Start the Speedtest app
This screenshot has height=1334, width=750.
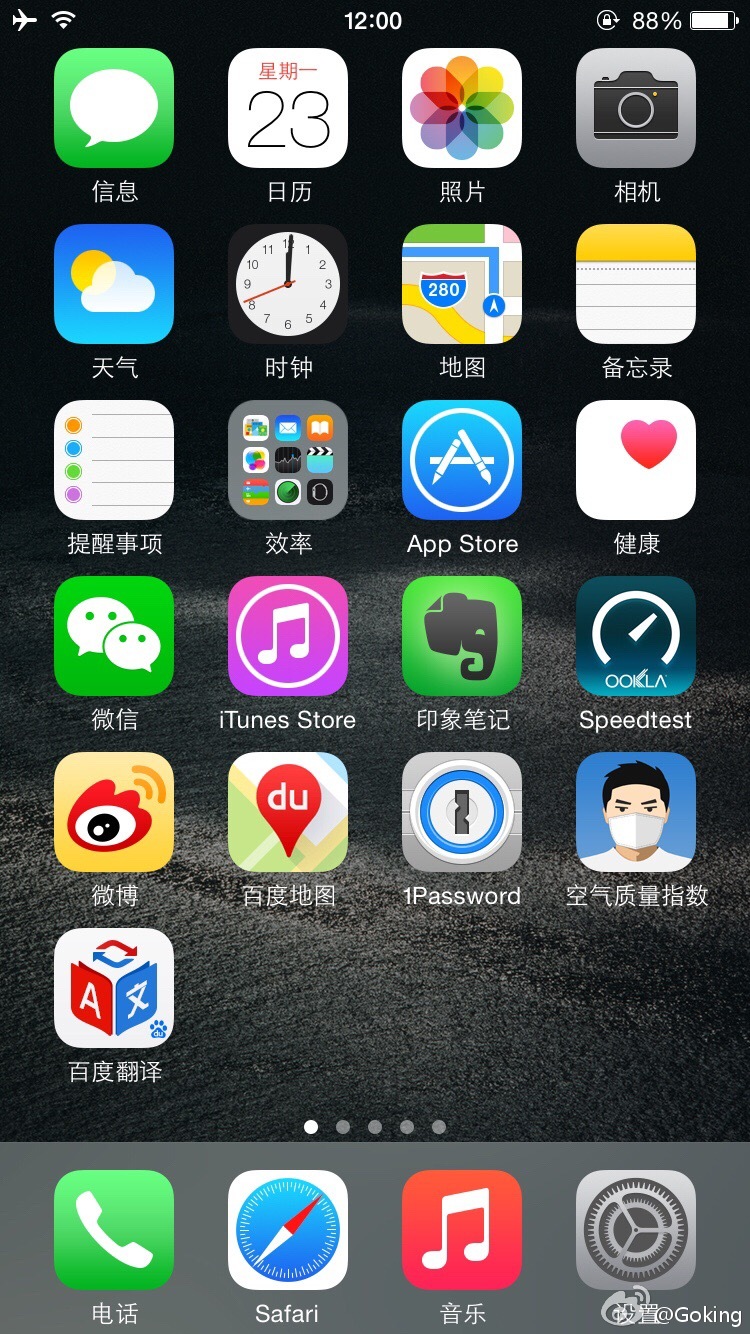(636, 636)
